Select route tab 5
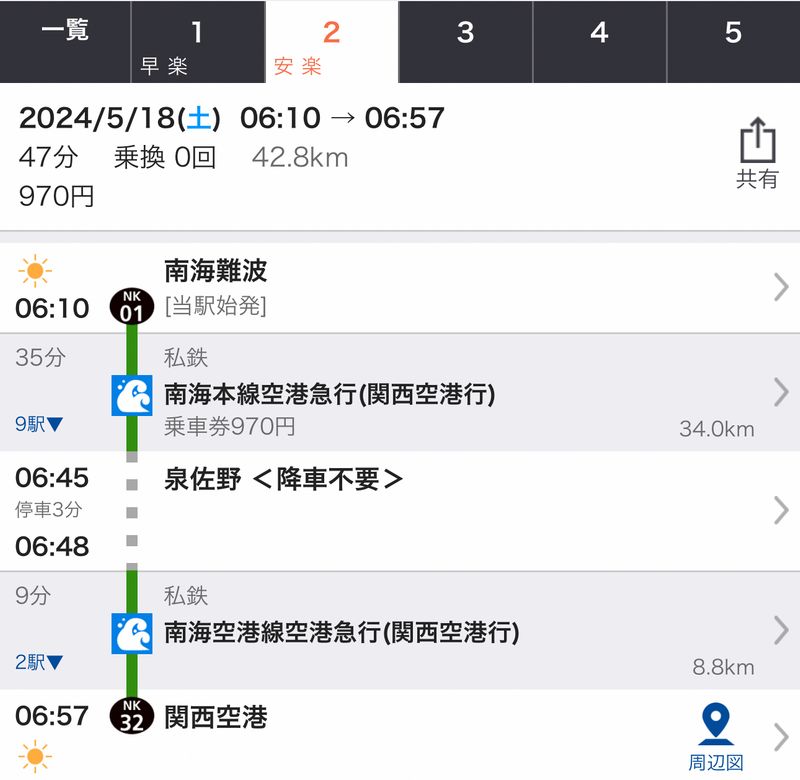 tap(733, 40)
